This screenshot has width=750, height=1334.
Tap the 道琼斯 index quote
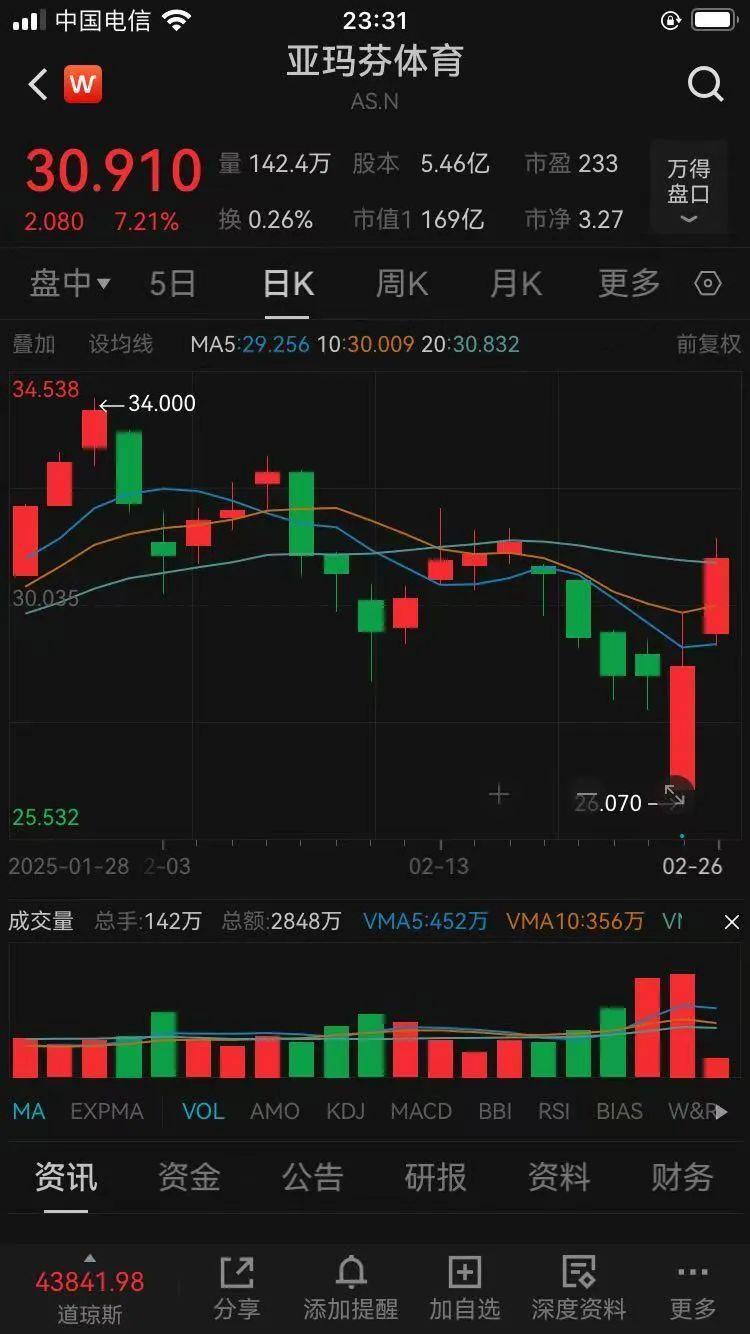click(x=88, y=1290)
